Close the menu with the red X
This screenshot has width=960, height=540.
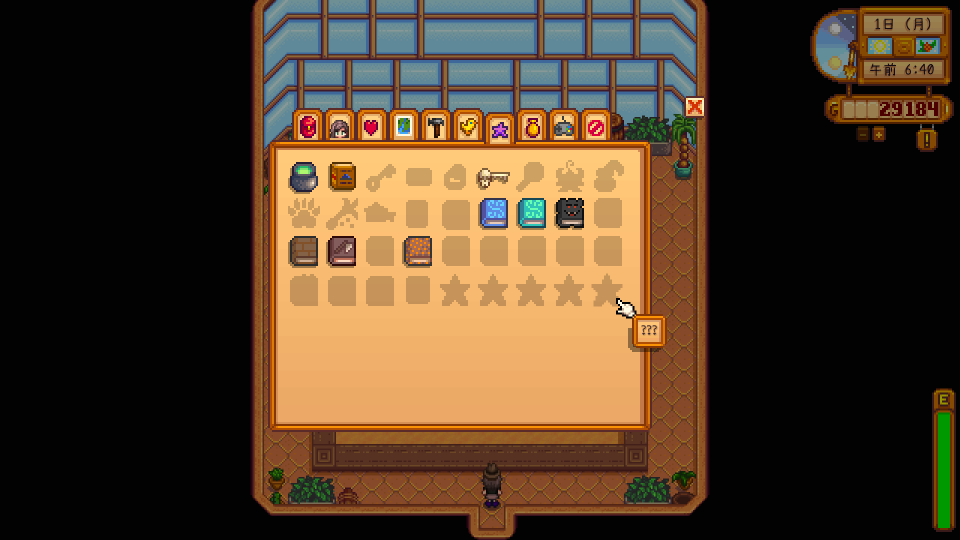pyautogui.click(x=695, y=107)
